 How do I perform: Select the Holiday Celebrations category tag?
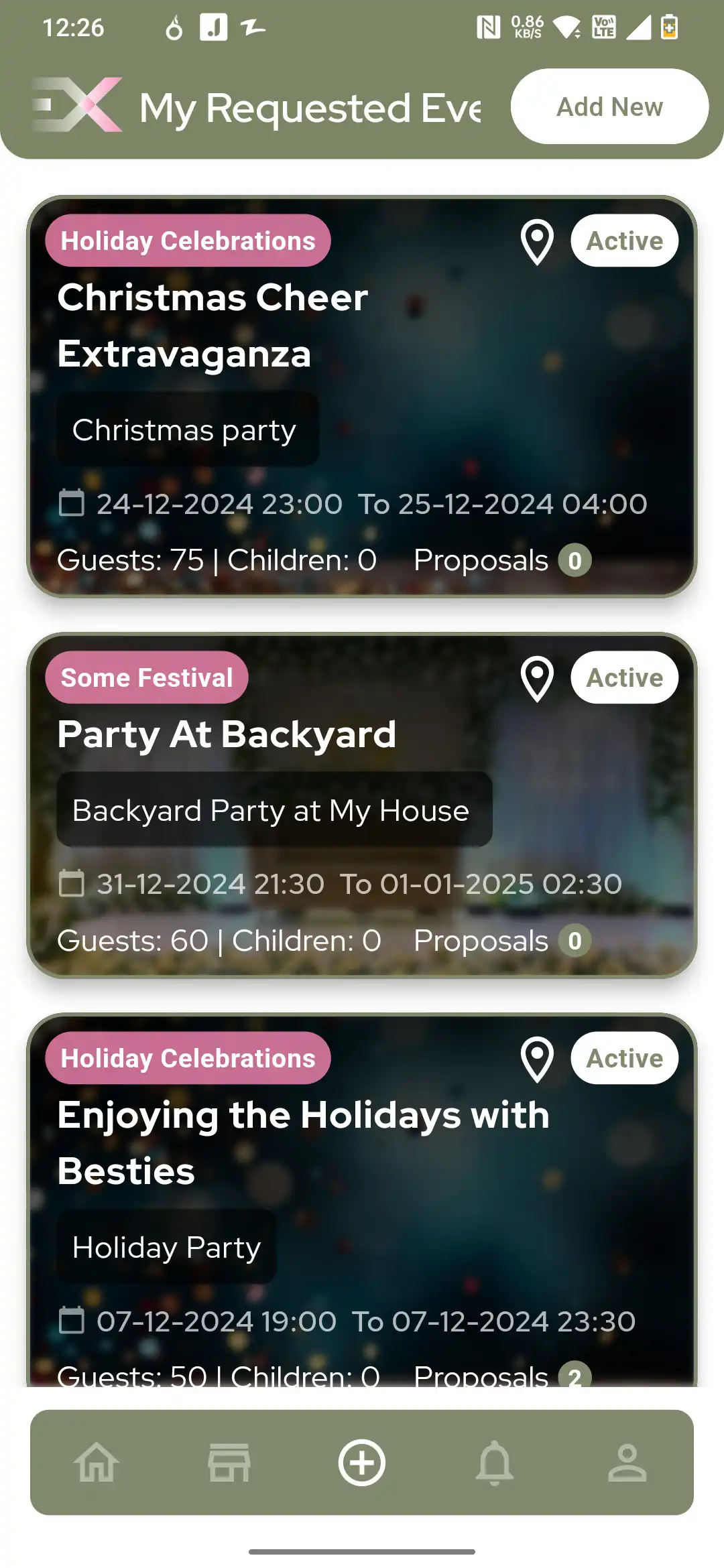pos(188,241)
